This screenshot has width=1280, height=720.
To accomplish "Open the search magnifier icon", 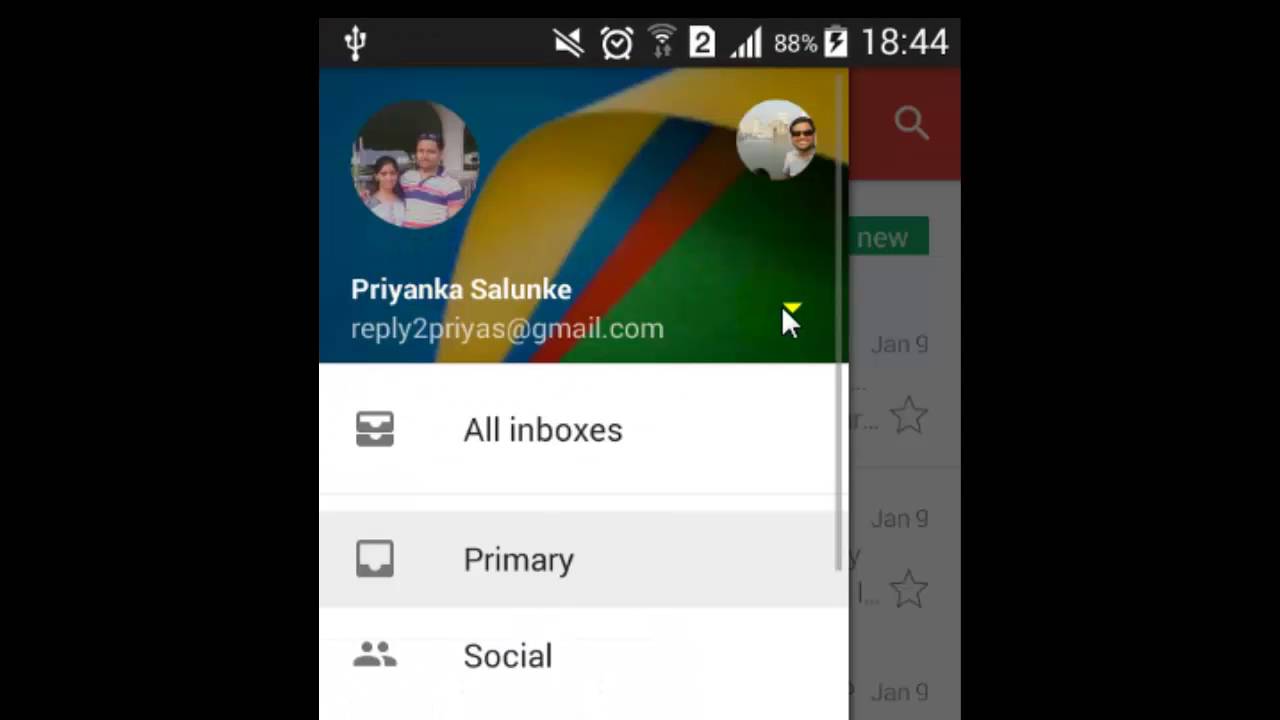I will pyautogui.click(x=911, y=123).
